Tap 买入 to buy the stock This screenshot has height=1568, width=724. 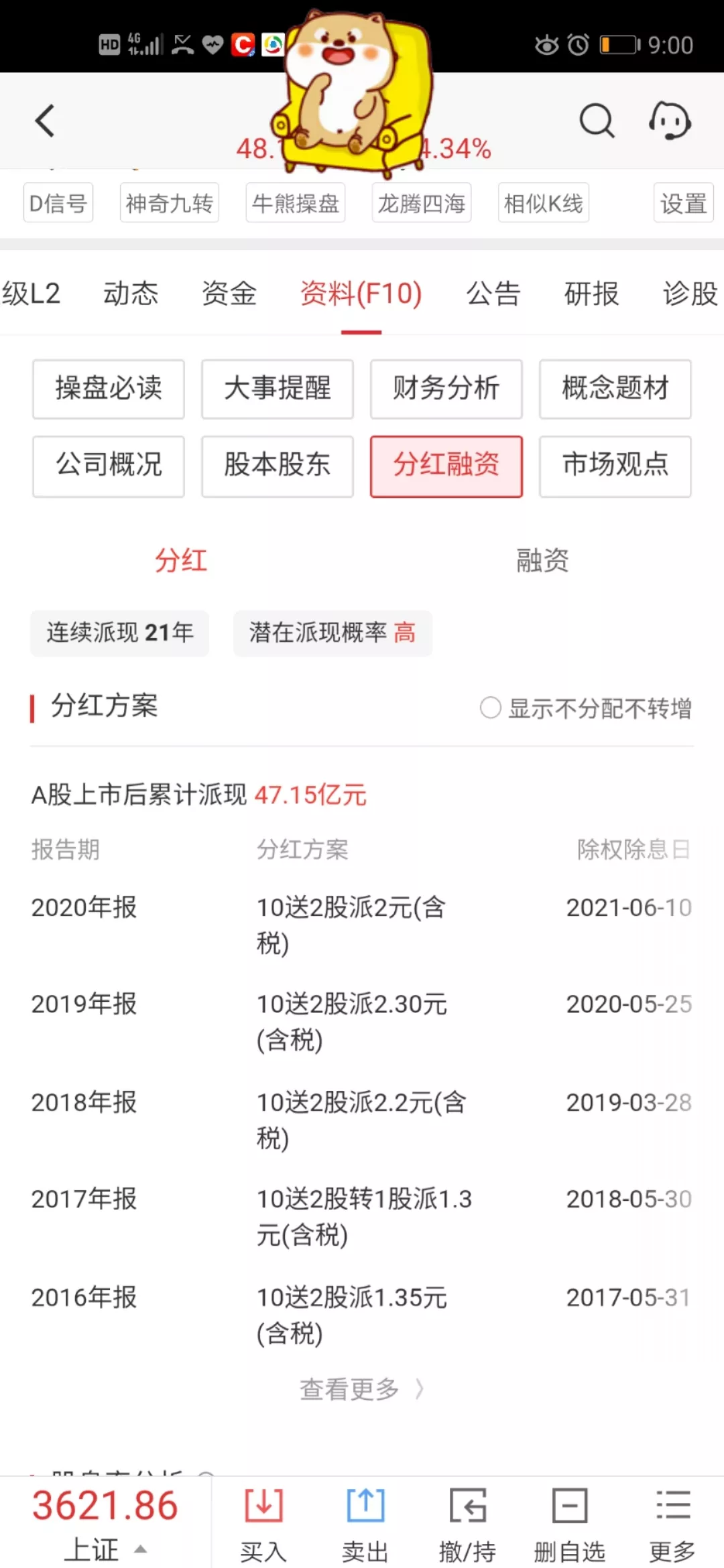tap(263, 1522)
